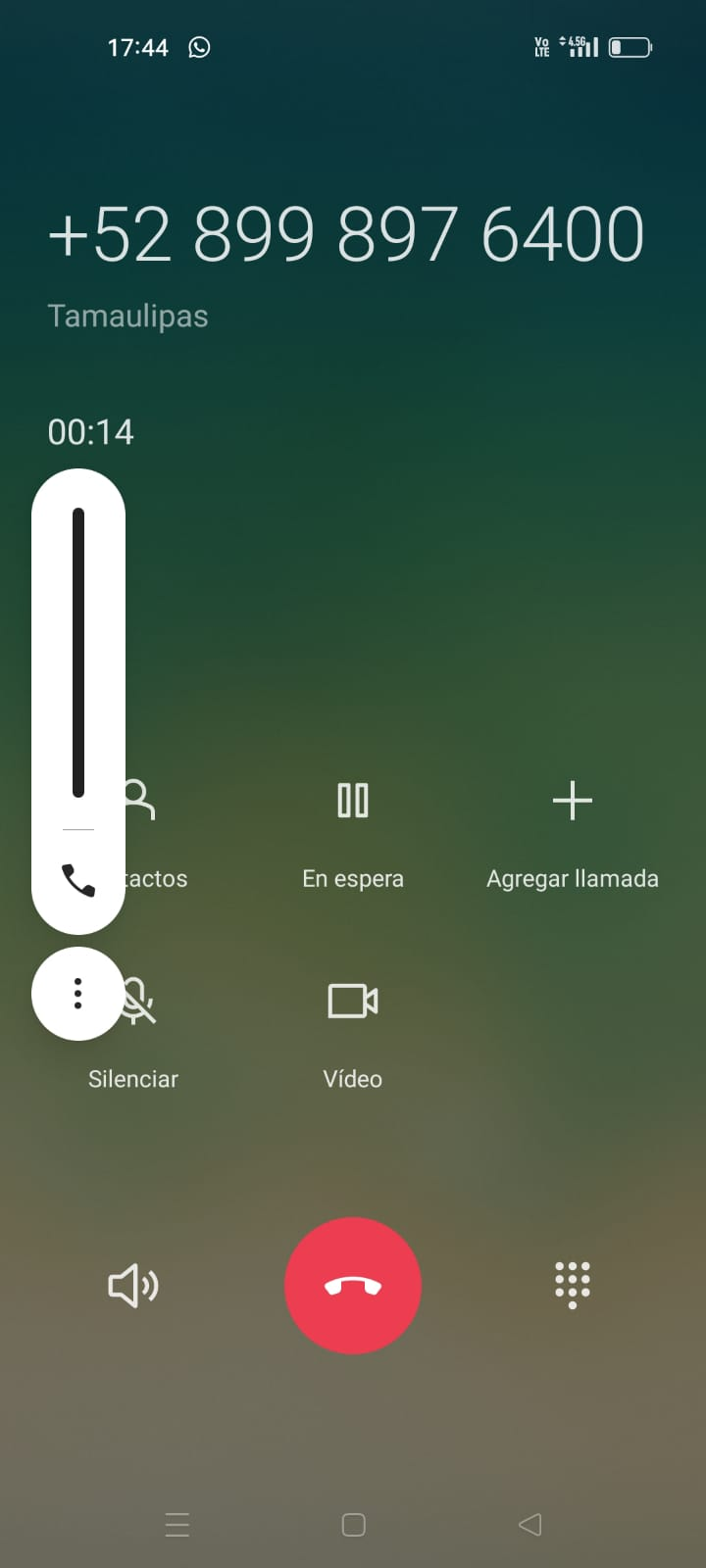Image resolution: width=706 pixels, height=1568 pixels.
Task: Open volume panel's three-dot options
Action: (x=78, y=994)
